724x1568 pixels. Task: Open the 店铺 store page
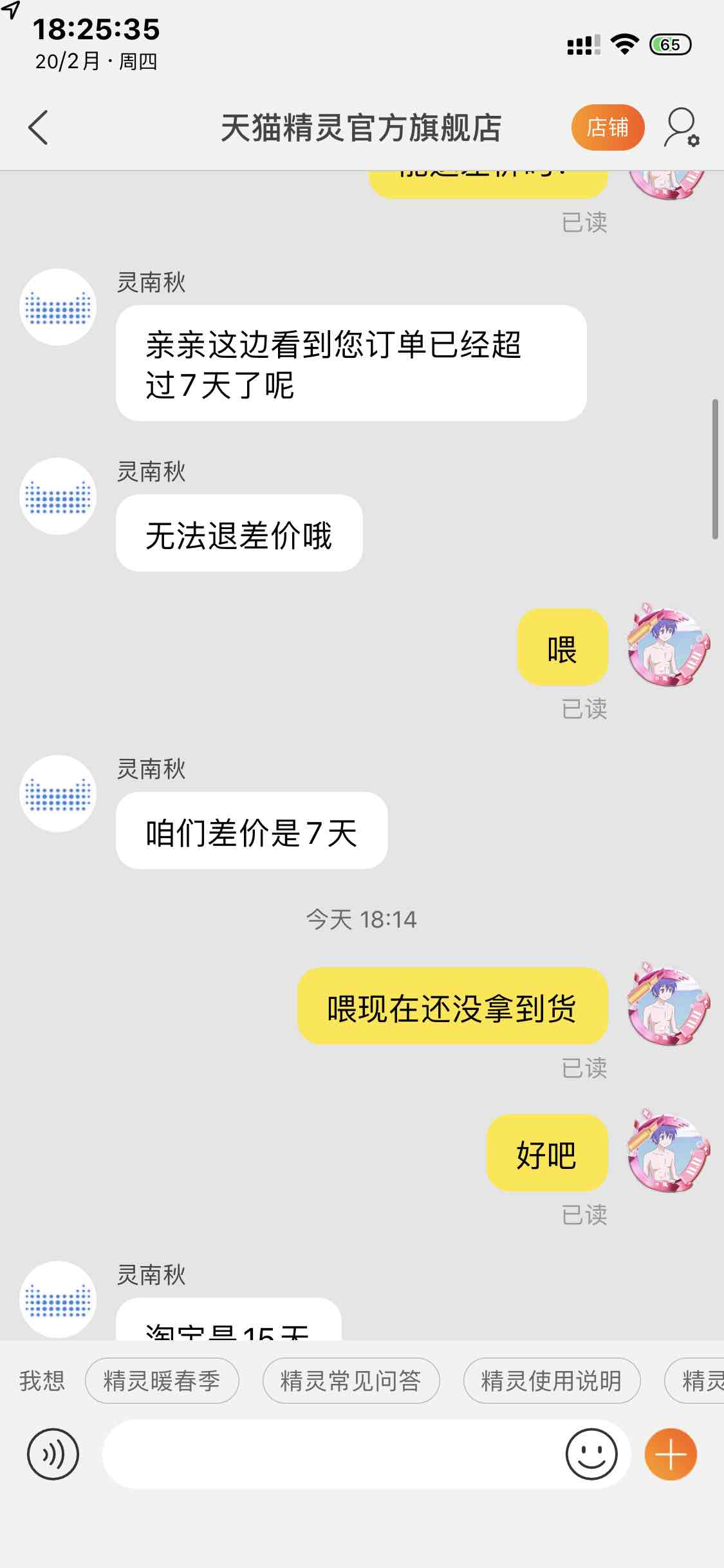607,127
